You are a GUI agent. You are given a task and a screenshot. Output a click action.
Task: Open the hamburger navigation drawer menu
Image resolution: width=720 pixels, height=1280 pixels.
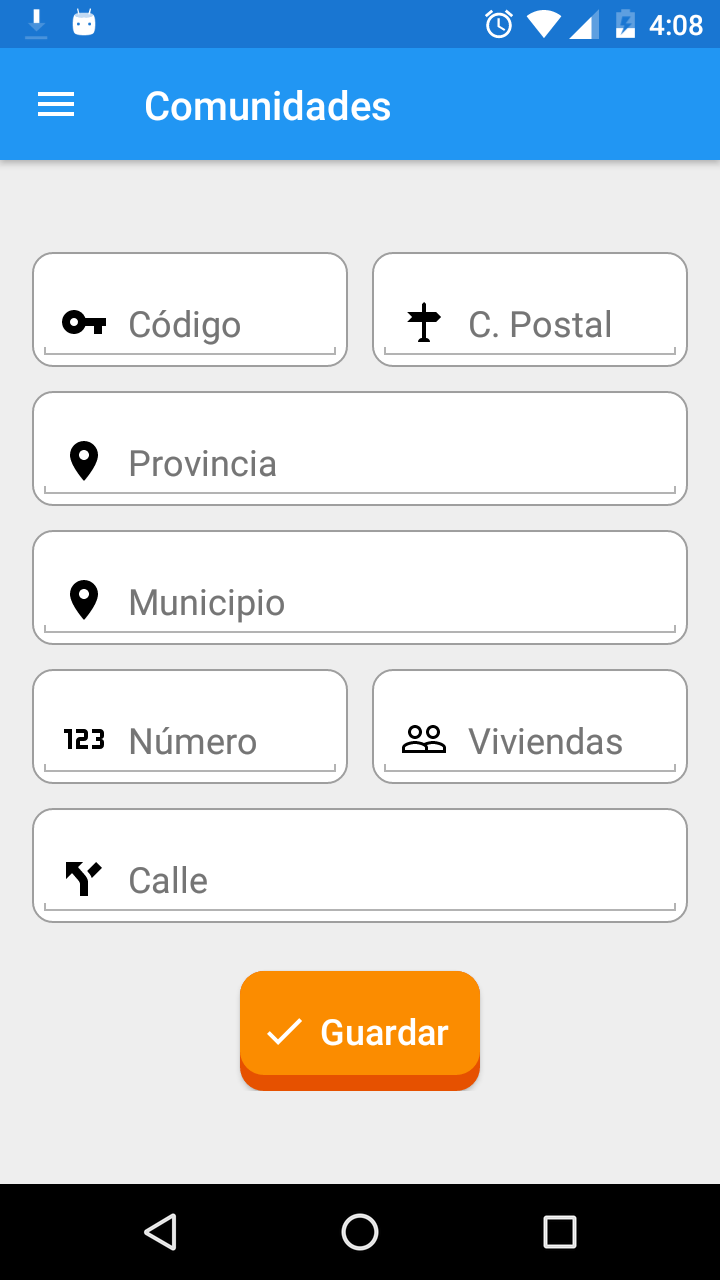coord(56,105)
